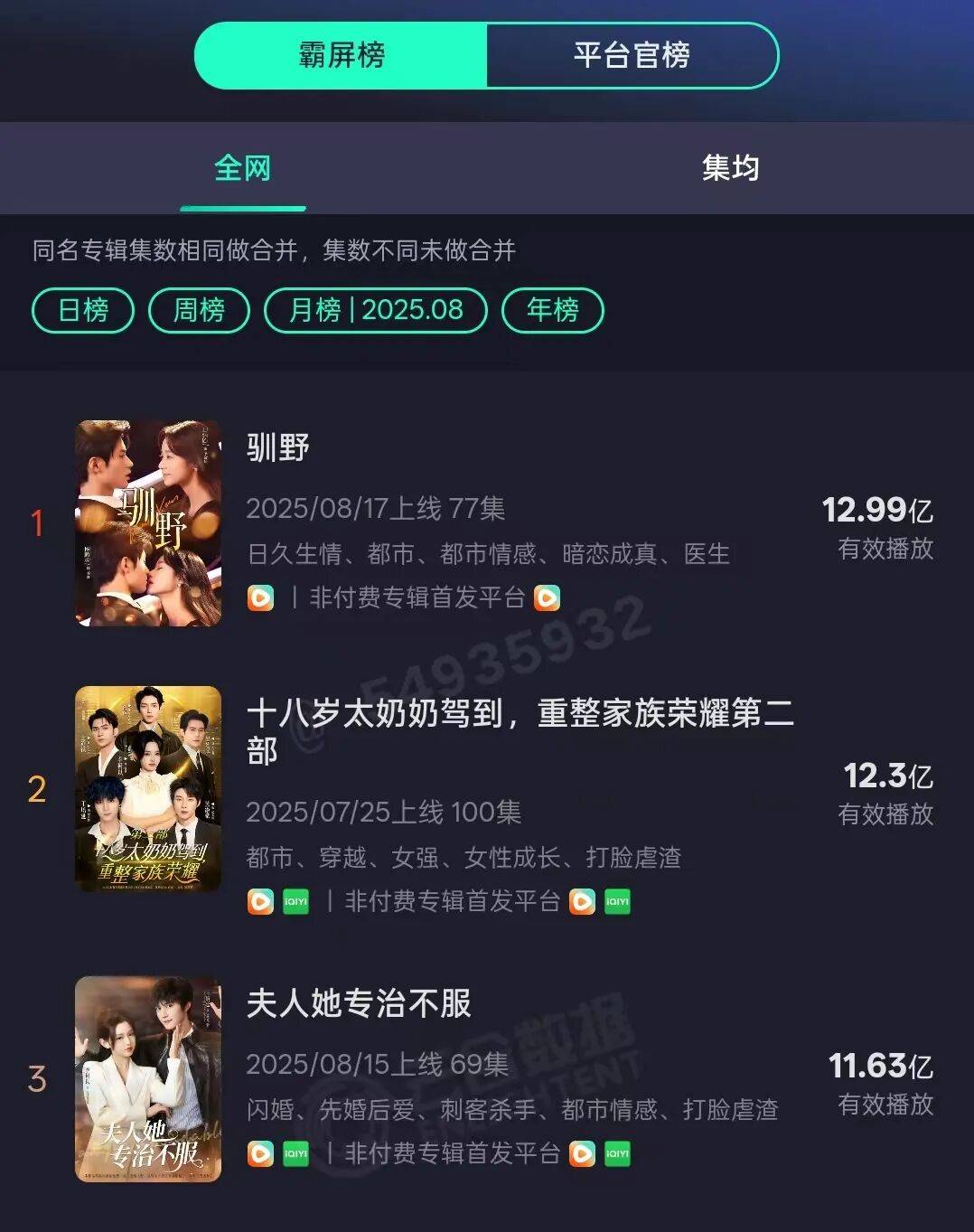Choose the 年榜 yearly chart chip
974x1232 pixels.
click(552, 310)
